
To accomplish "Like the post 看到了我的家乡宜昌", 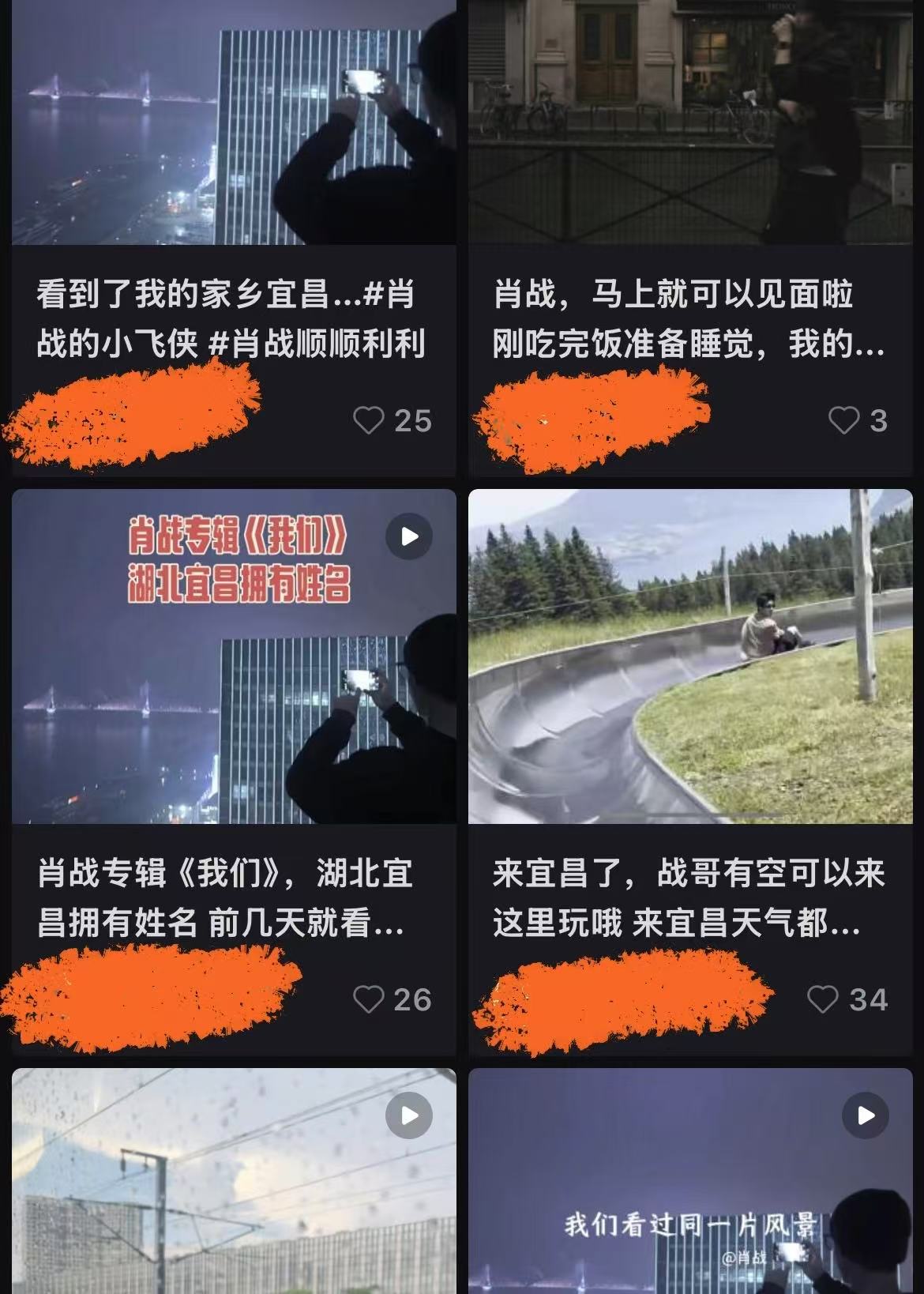I will point(369,420).
